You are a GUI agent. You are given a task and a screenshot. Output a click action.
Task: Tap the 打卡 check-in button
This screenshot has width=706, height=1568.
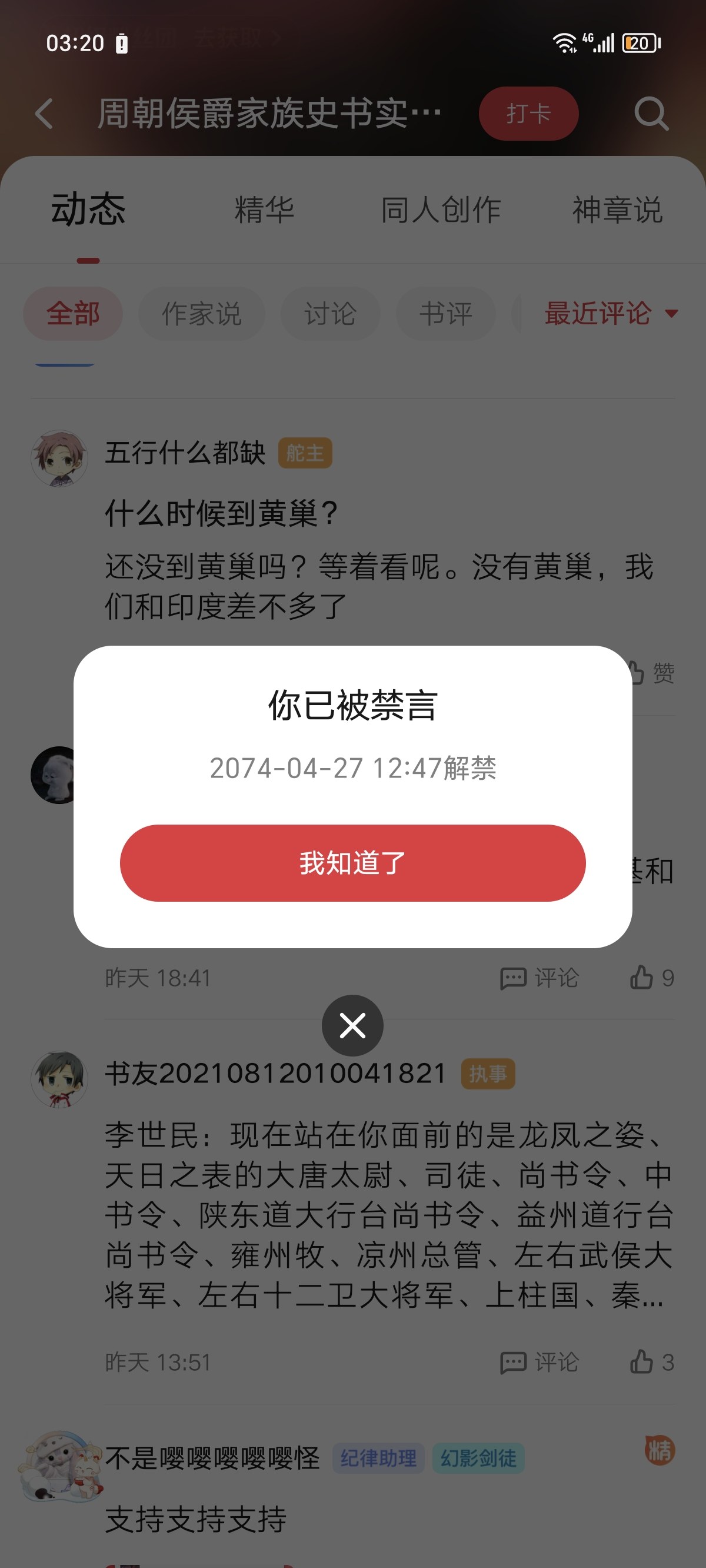tap(528, 113)
